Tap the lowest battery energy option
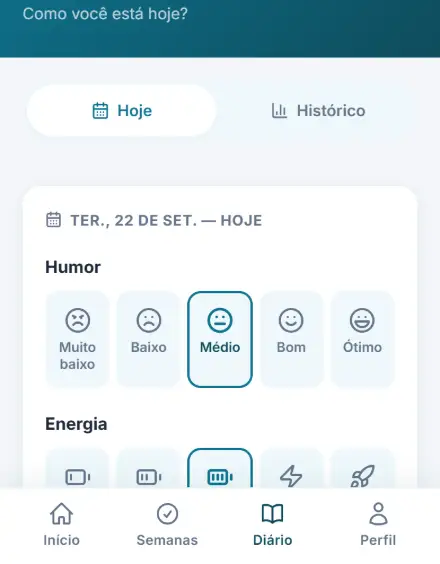The height and width of the screenshot is (564, 440). [77, 468]
